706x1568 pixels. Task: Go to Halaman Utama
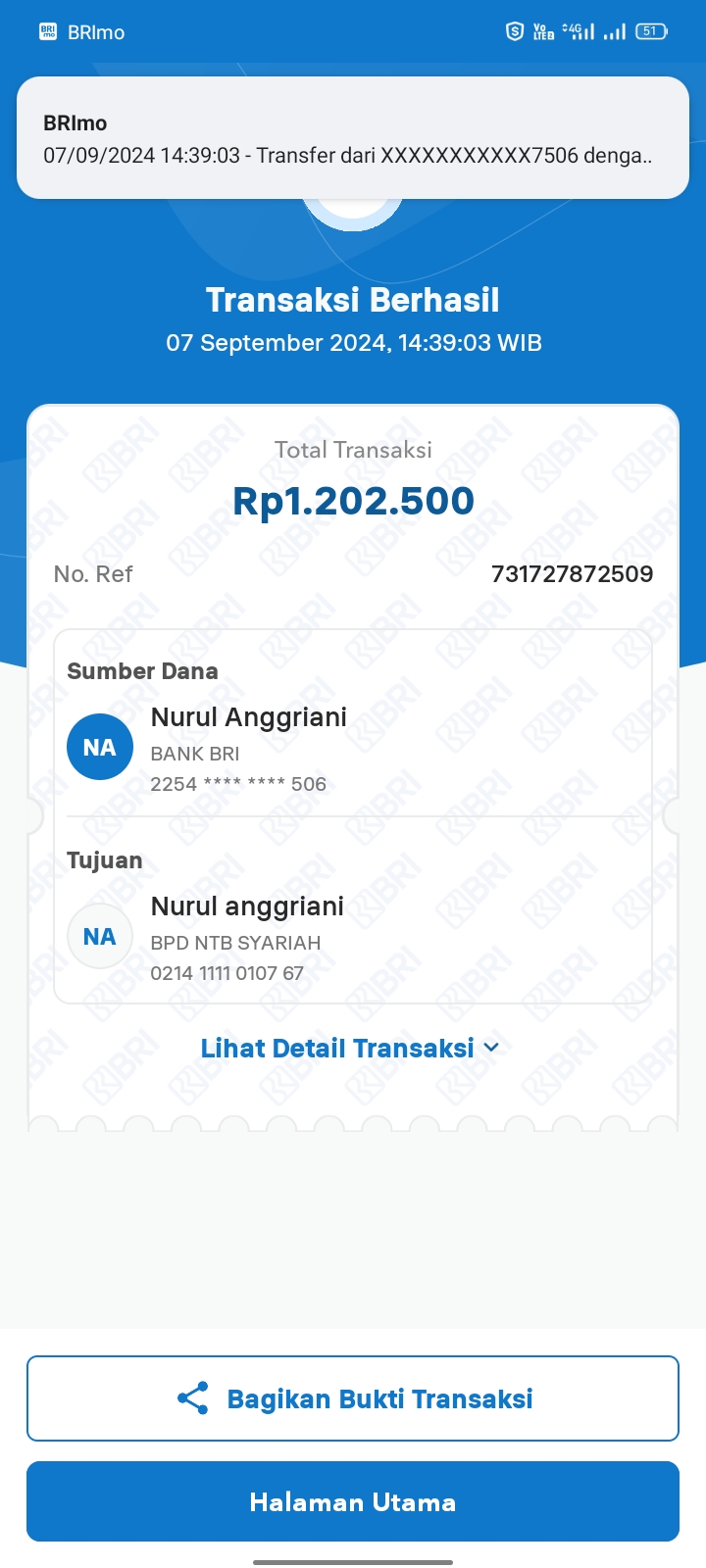(x=353, y=1501)
